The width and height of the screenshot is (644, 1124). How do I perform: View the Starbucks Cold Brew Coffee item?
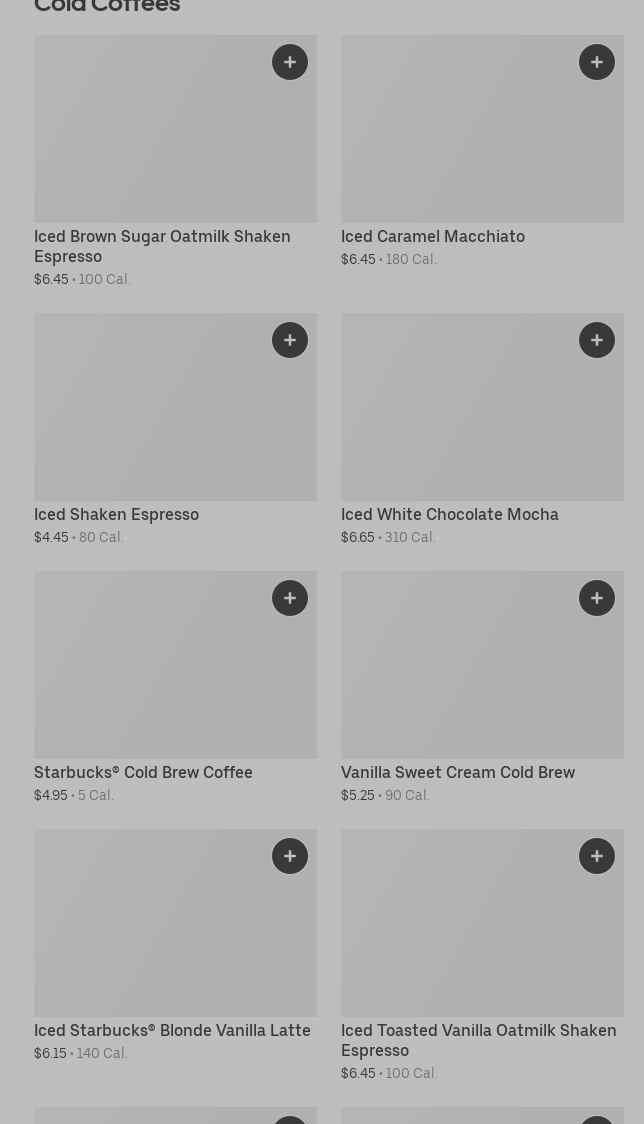point(176,688)
